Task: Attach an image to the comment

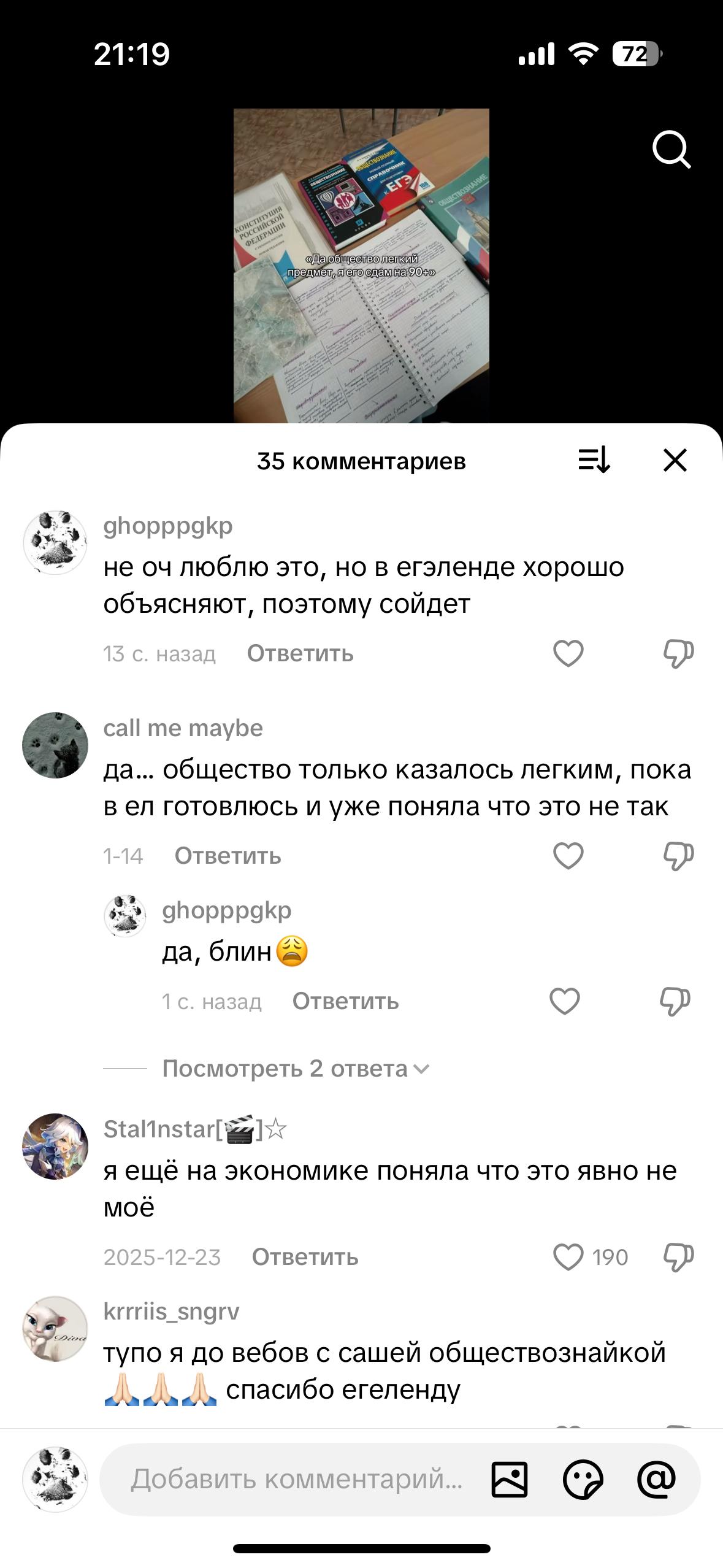Action: coord(509,1479)
